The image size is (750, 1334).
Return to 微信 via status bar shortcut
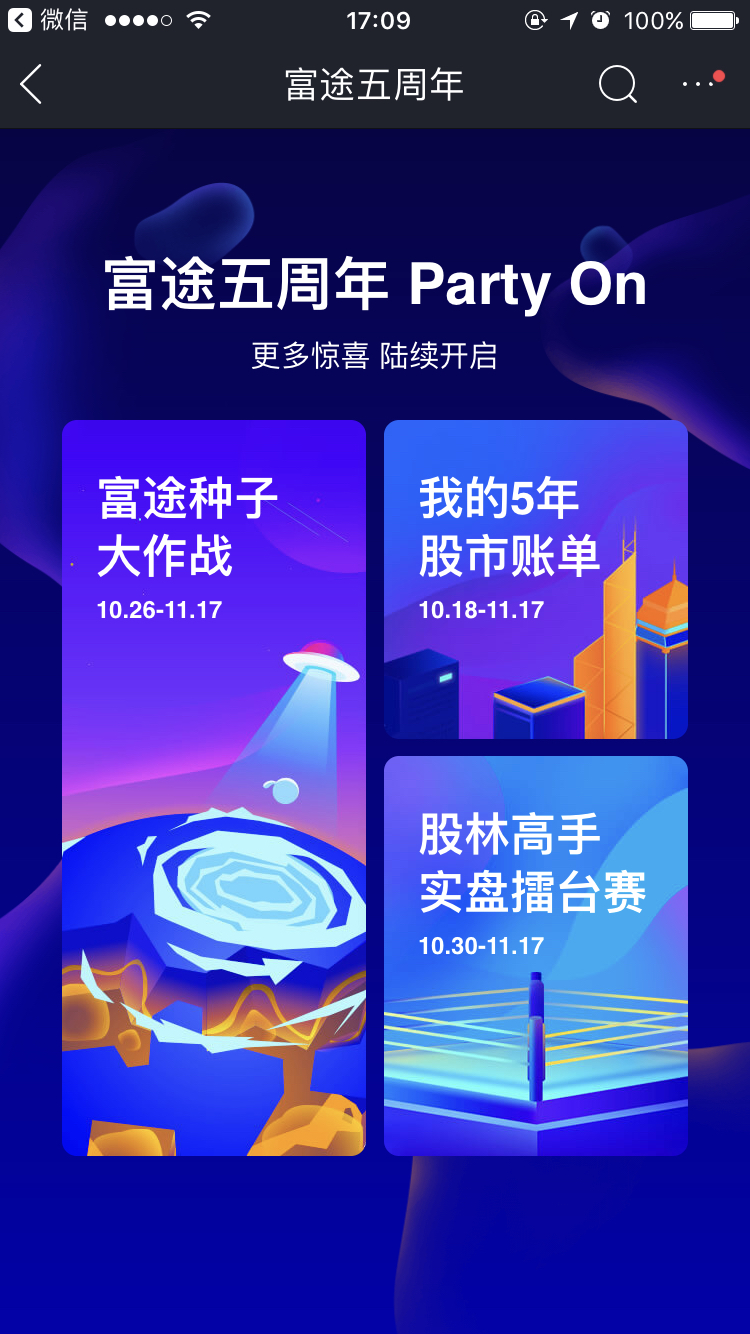(x=48, y=20)
